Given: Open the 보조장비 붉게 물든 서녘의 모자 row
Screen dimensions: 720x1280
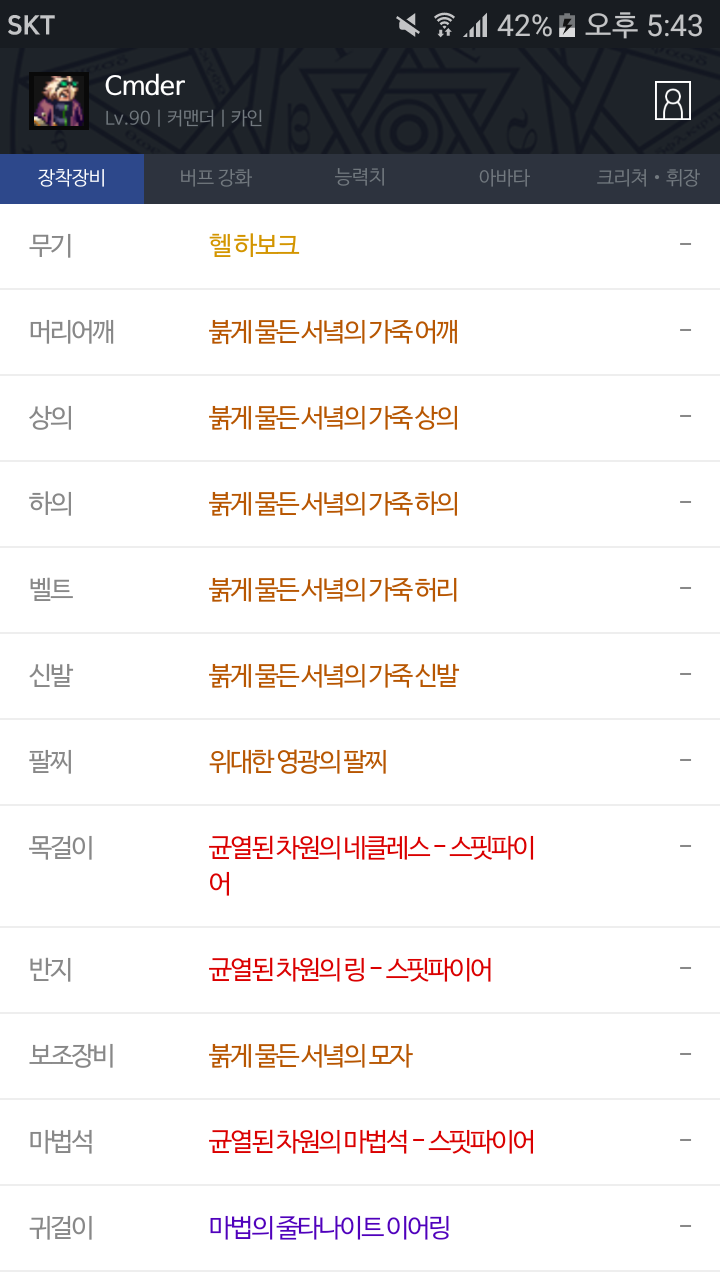Looking at the screenshot, I should point(360,1056).
